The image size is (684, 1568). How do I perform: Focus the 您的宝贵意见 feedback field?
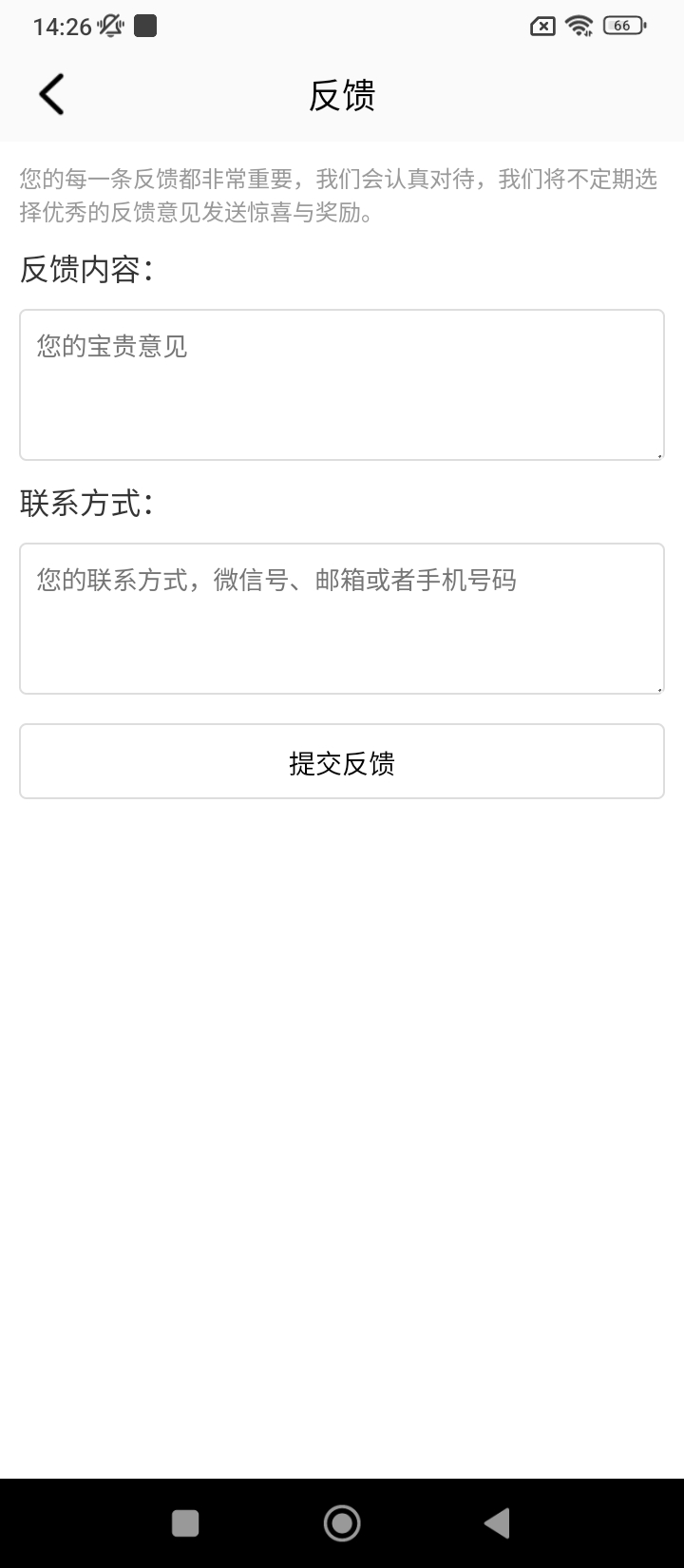coord(342,385)
